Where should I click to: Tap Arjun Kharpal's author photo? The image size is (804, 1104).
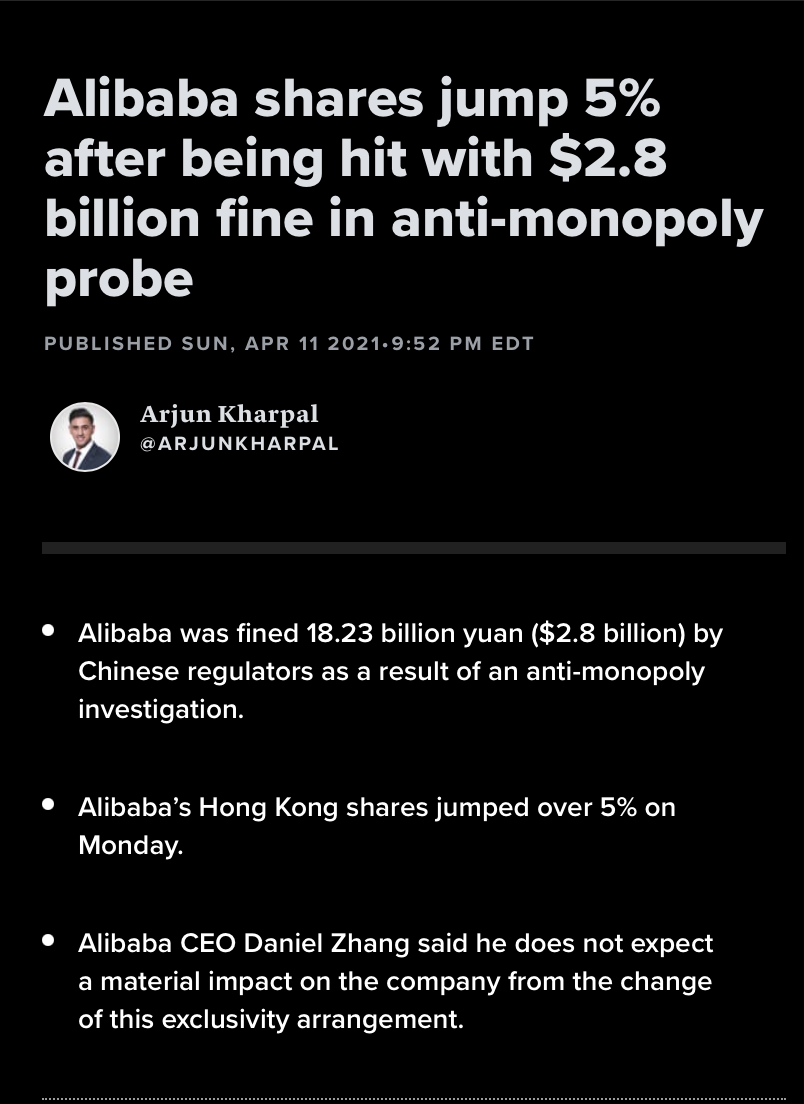85,437
